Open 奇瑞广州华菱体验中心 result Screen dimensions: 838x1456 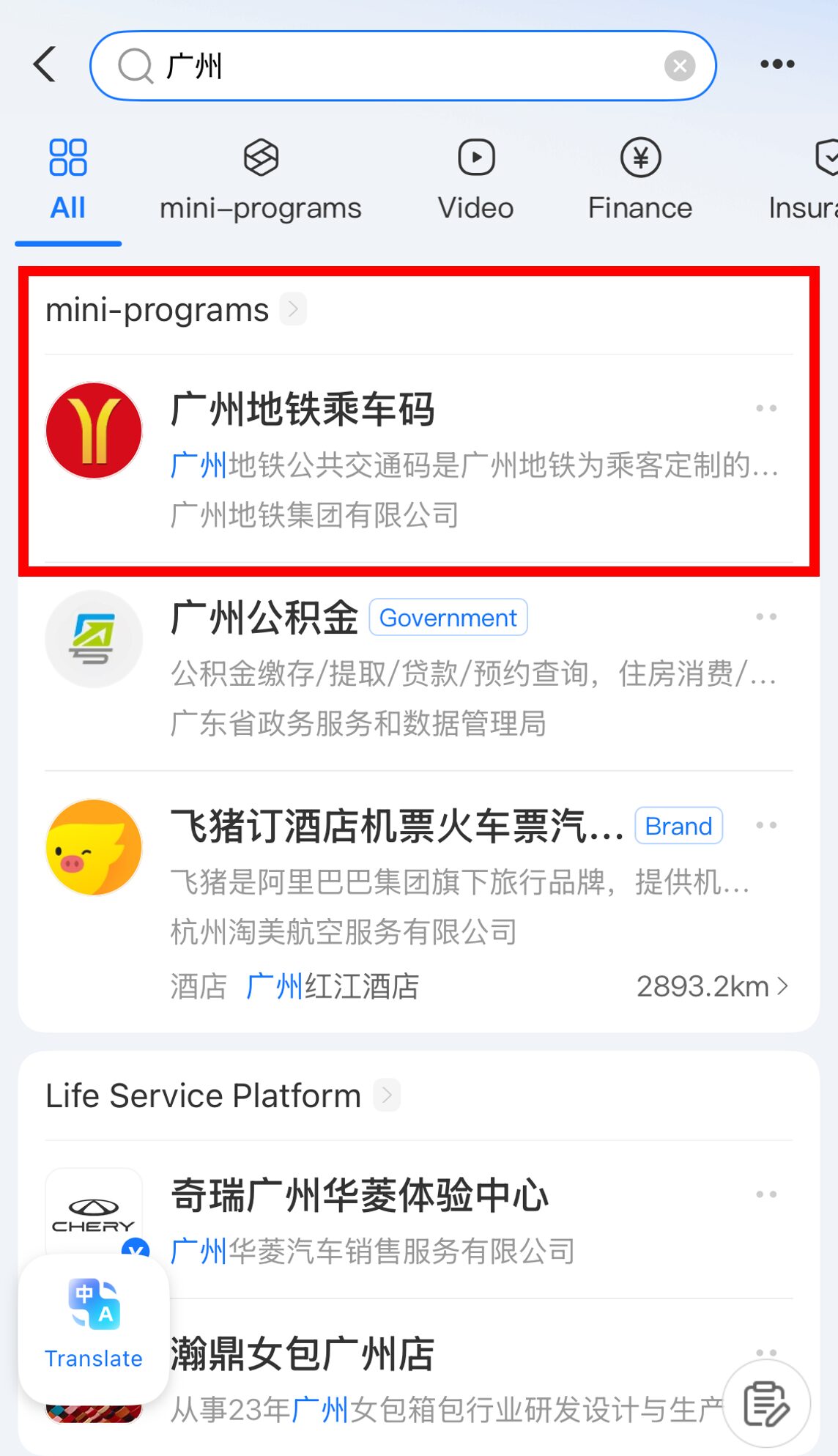pos(359,1196)
